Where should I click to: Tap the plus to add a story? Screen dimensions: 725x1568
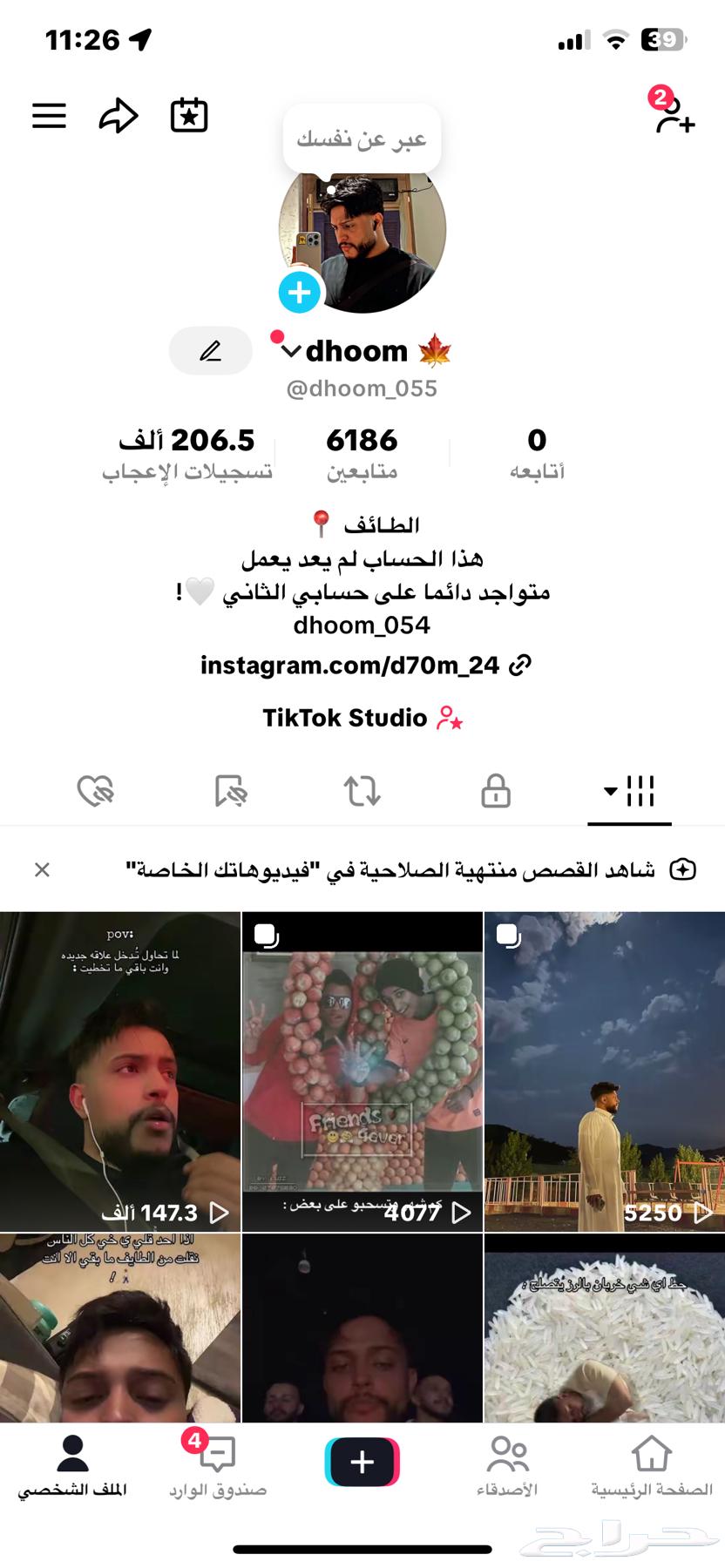pos(298,293)
